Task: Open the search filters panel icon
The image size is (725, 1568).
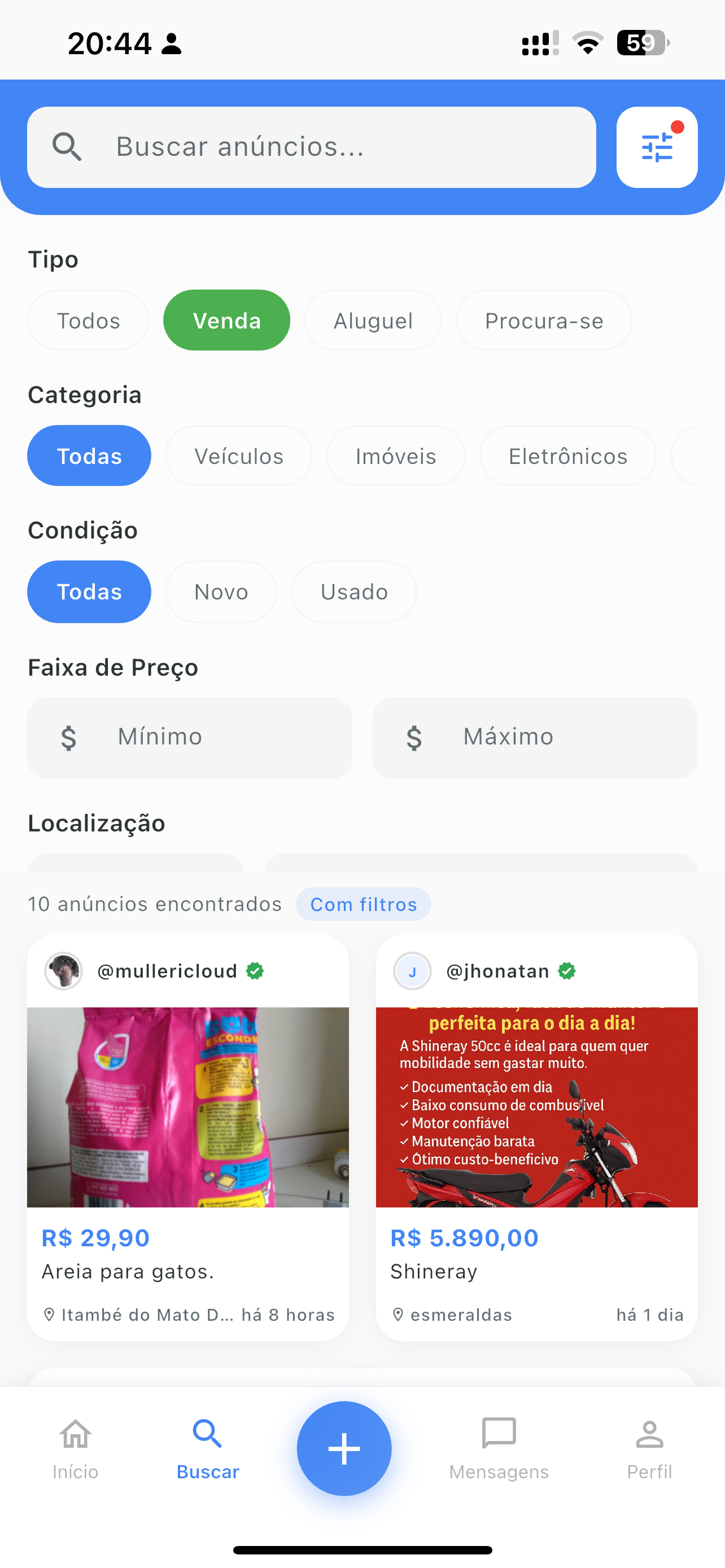Action: (657, 147)
